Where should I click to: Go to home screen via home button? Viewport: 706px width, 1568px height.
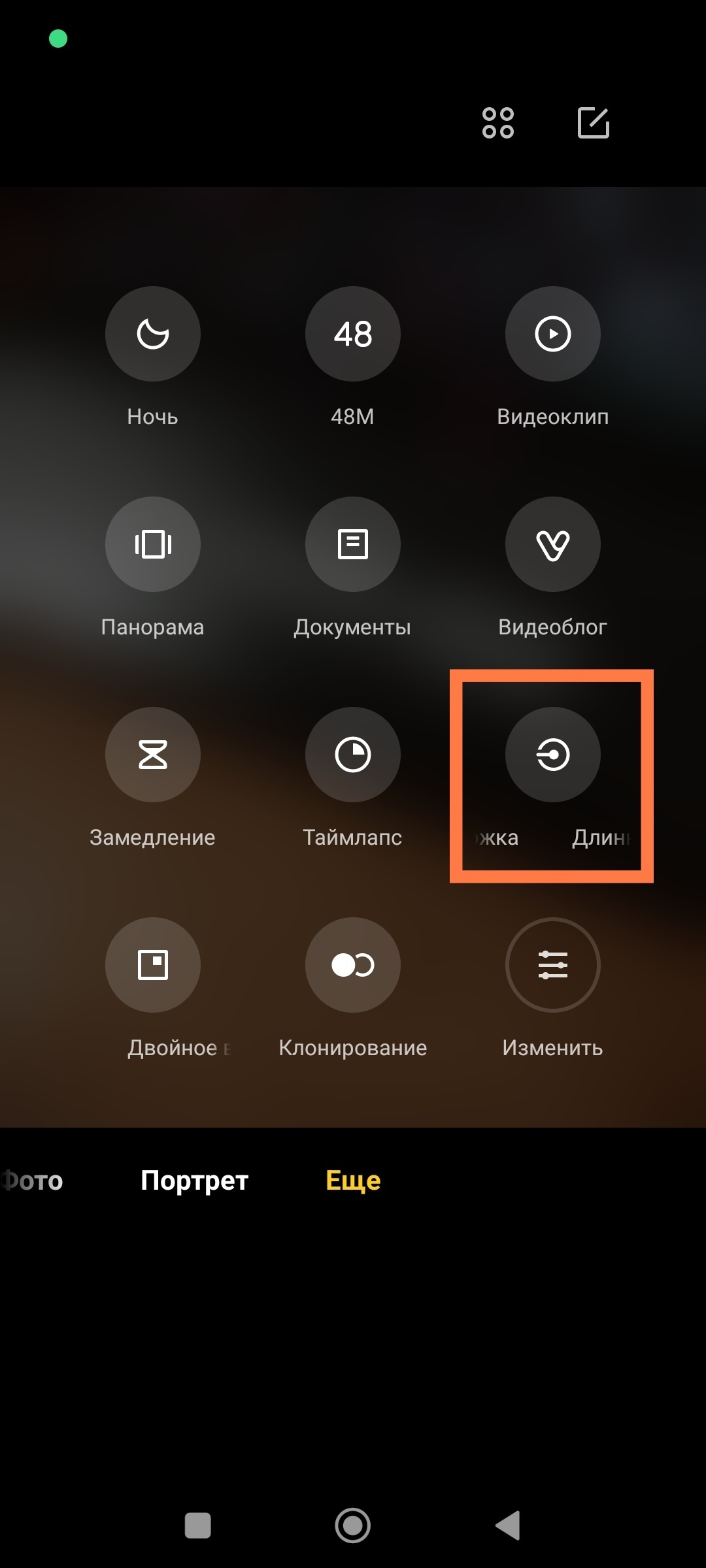[352, 1526]
